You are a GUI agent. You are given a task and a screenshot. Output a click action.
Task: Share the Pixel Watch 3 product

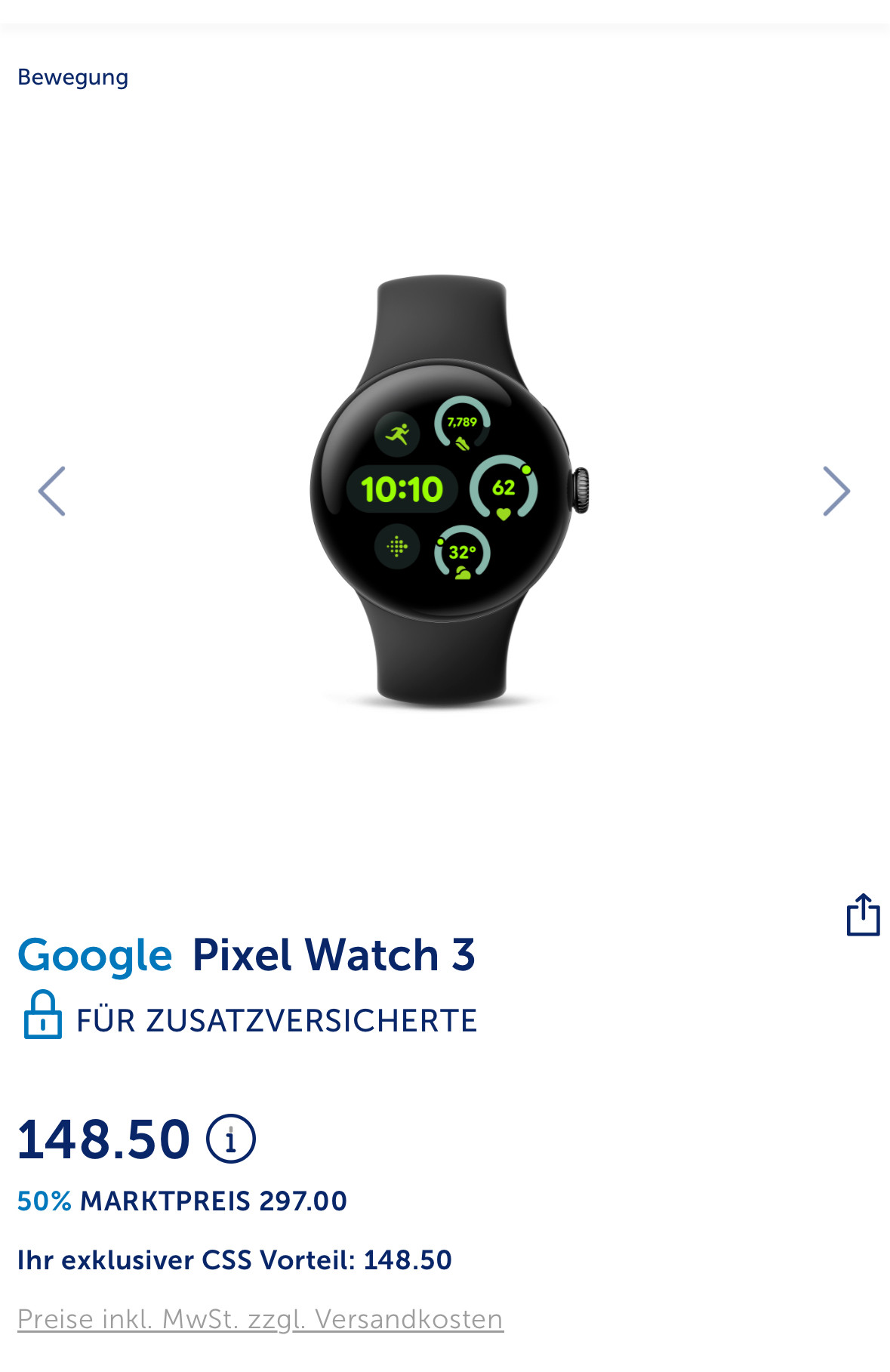[x=863, y=915]
